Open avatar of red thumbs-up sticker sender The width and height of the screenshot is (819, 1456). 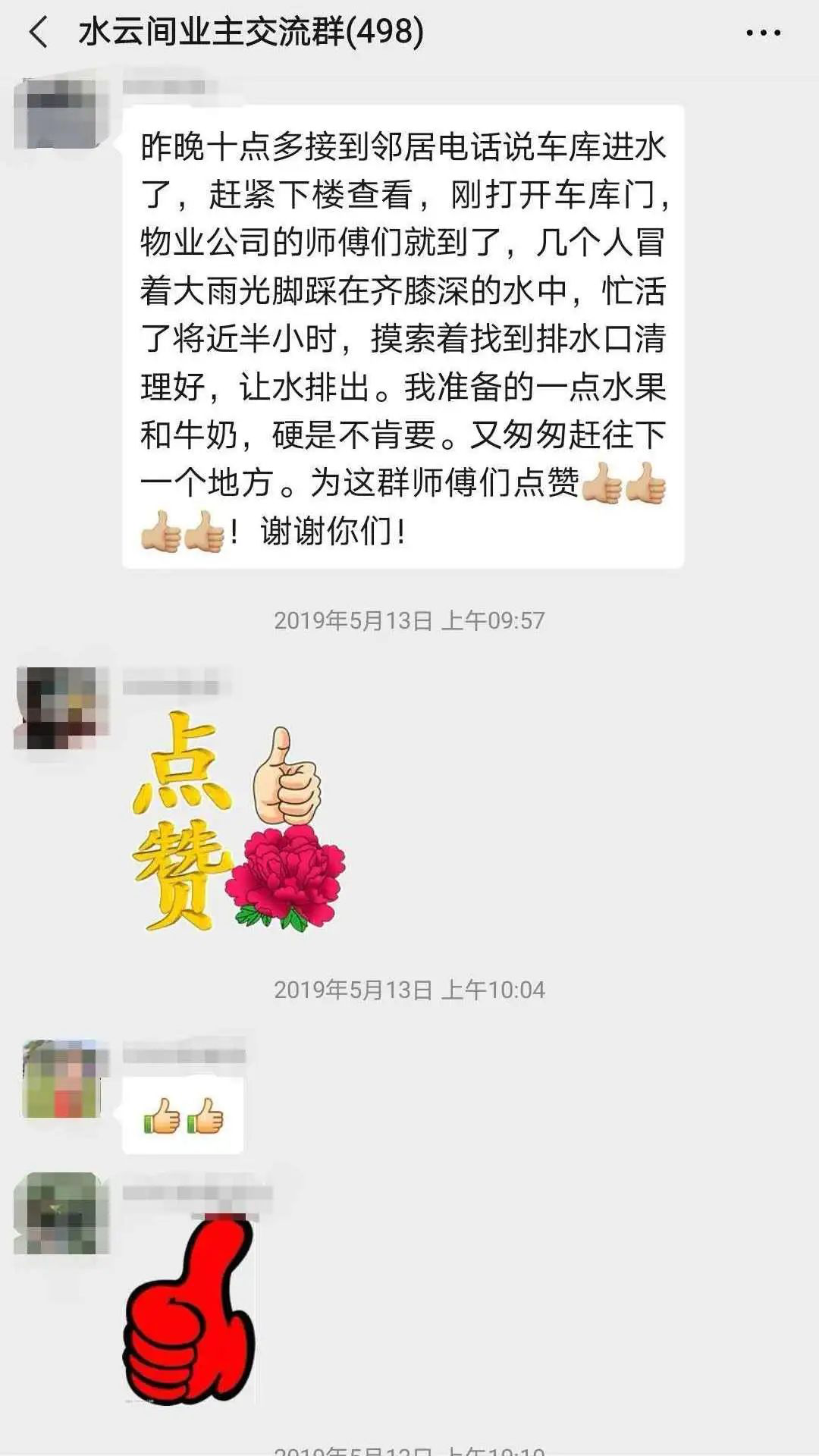click(x=62, y=1213)
